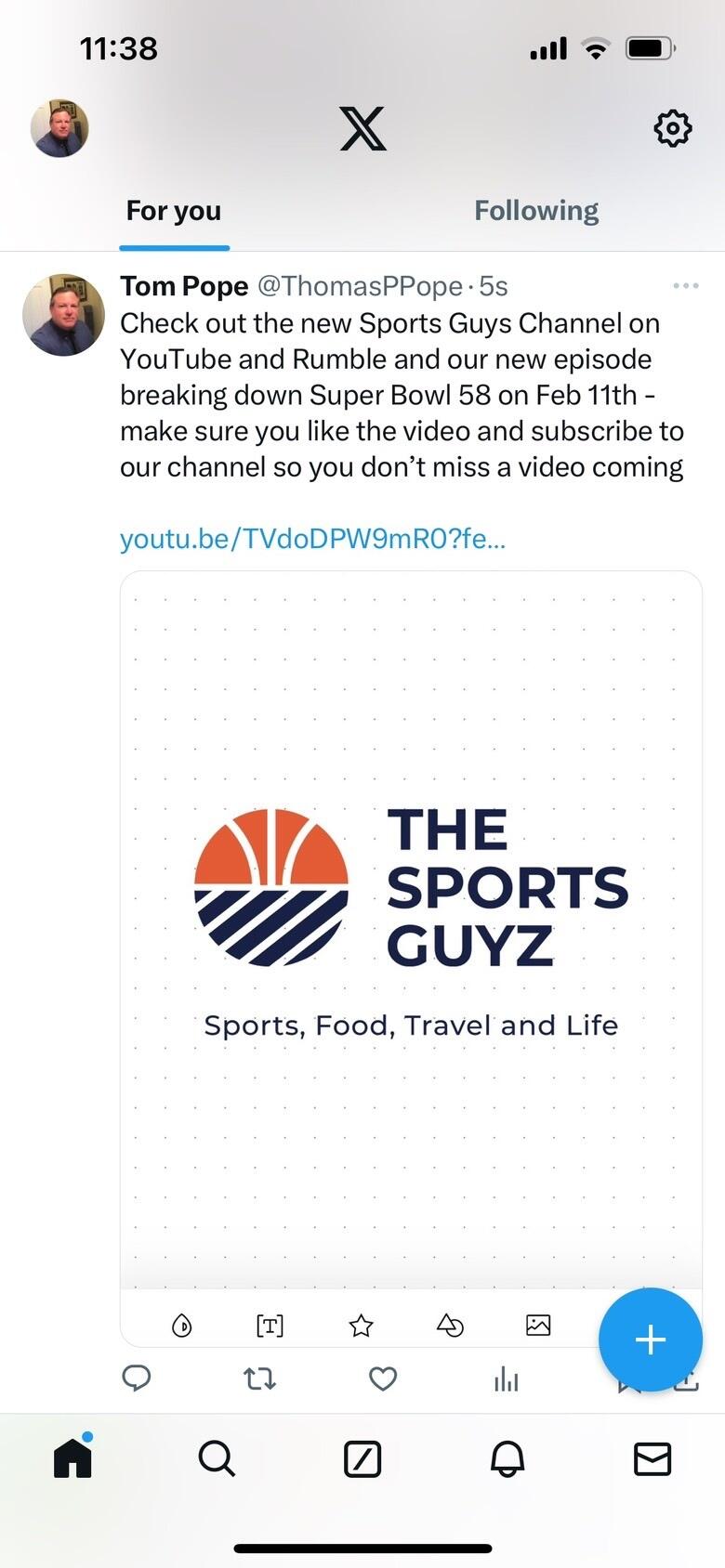The image size is (725, 1568).
Task: Open the Grok slash tab
Action: pyautogui.click(x=362, y=1458)
